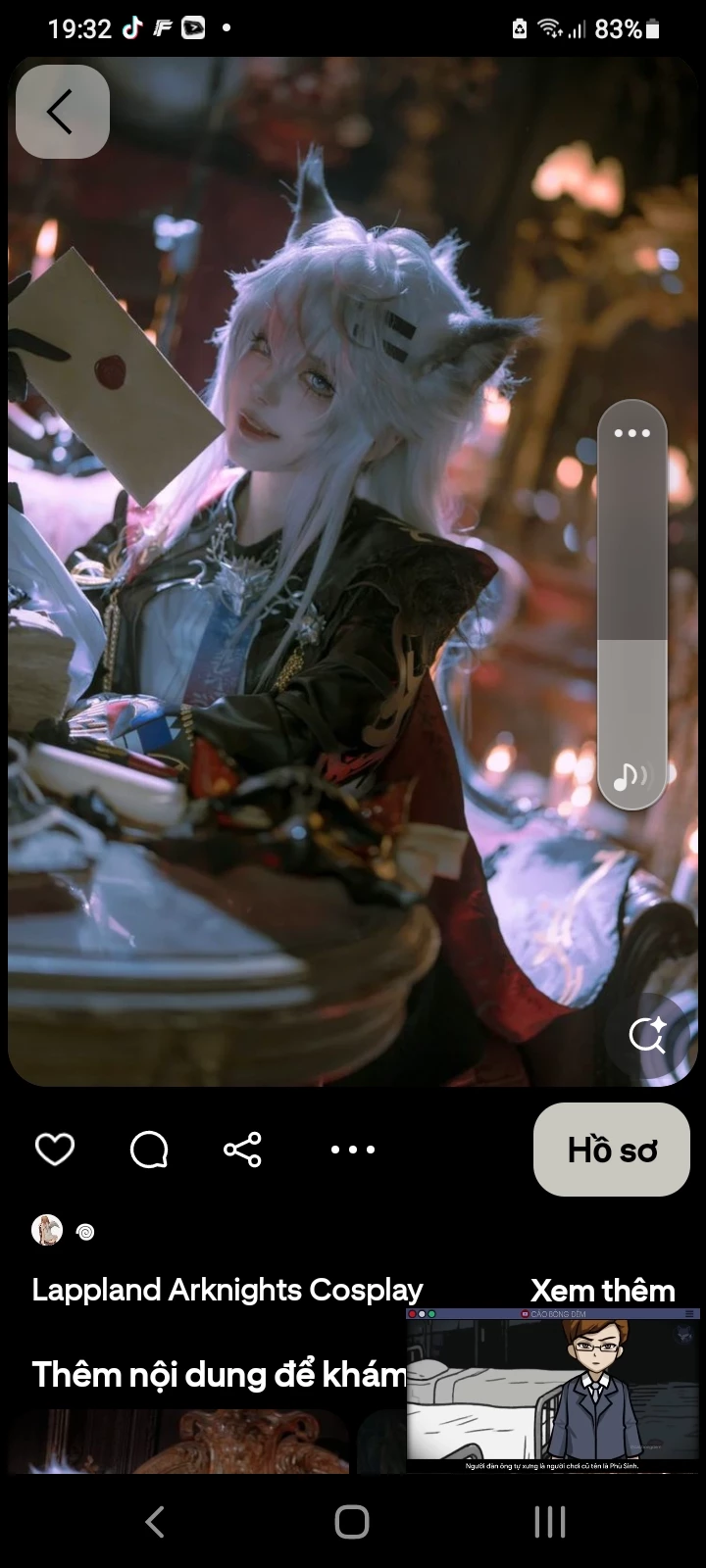The width and height of the screenshot is (706, 1568).
Task: Expand the description with Xem thêm
Action: tap(602, 1291)
